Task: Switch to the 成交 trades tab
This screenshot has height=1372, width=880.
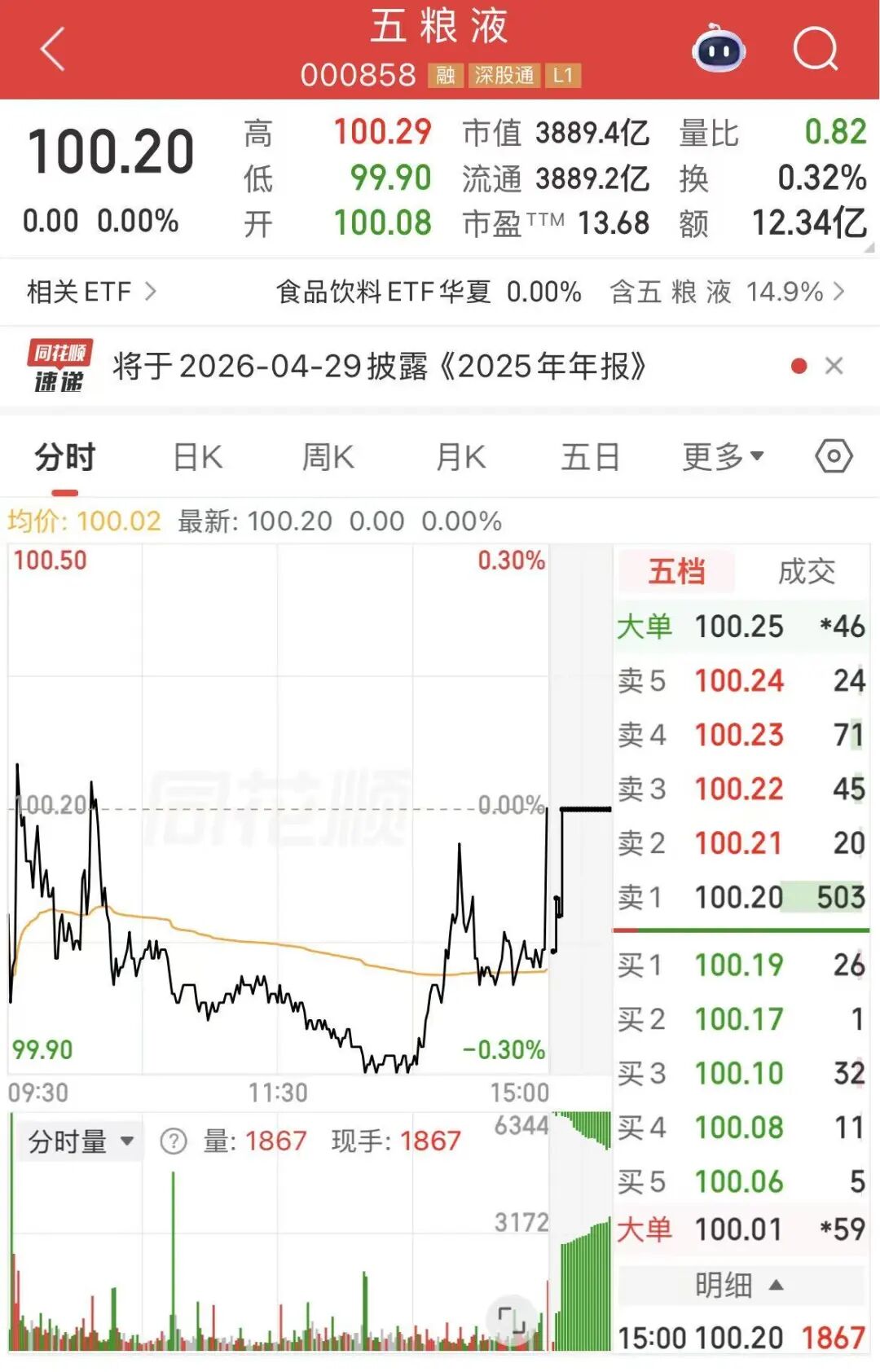Action: point(806,572)
